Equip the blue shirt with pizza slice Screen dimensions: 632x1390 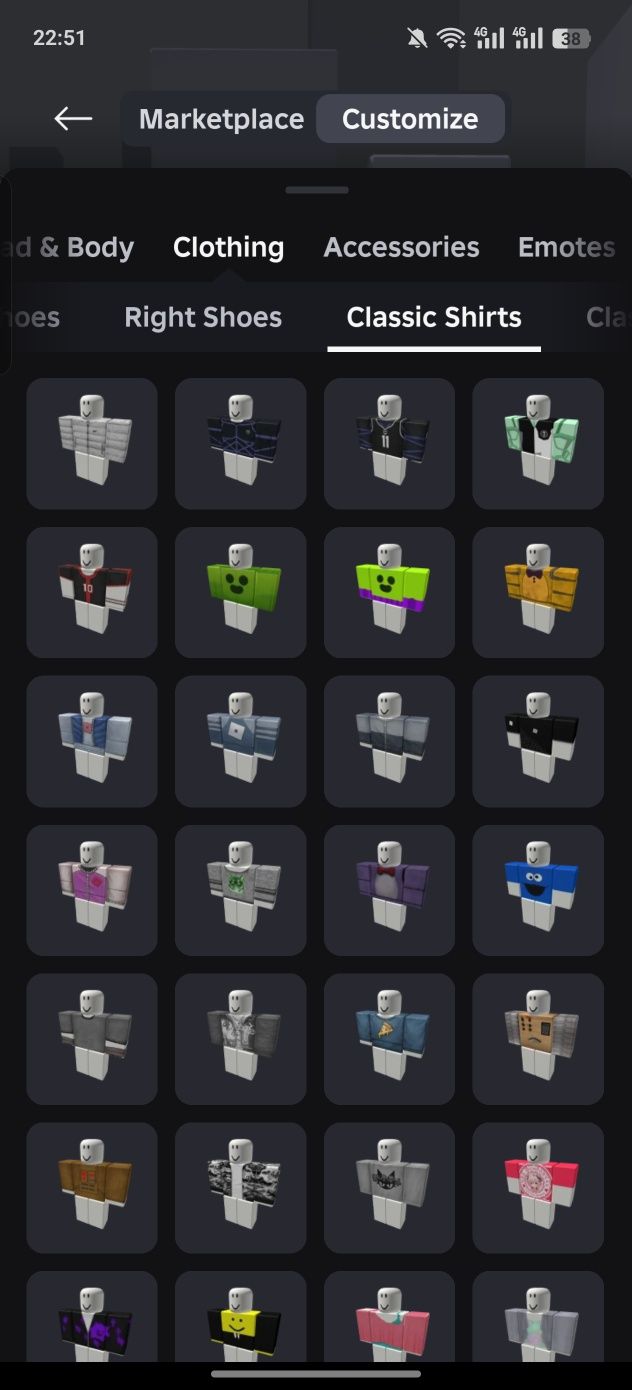[x=389, y=1038]
